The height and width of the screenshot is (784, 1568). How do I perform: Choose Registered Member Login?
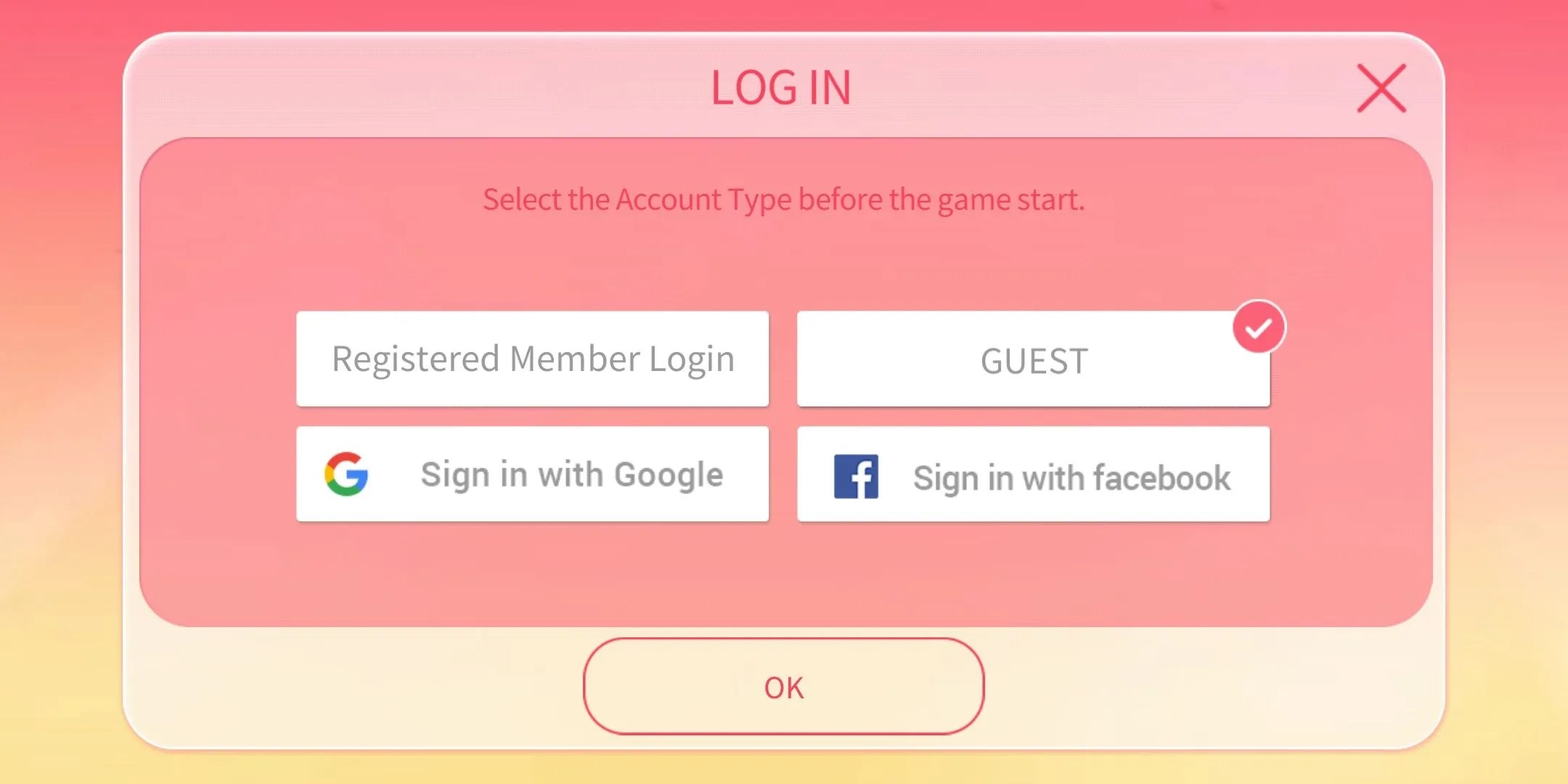(x=532, y=359)
